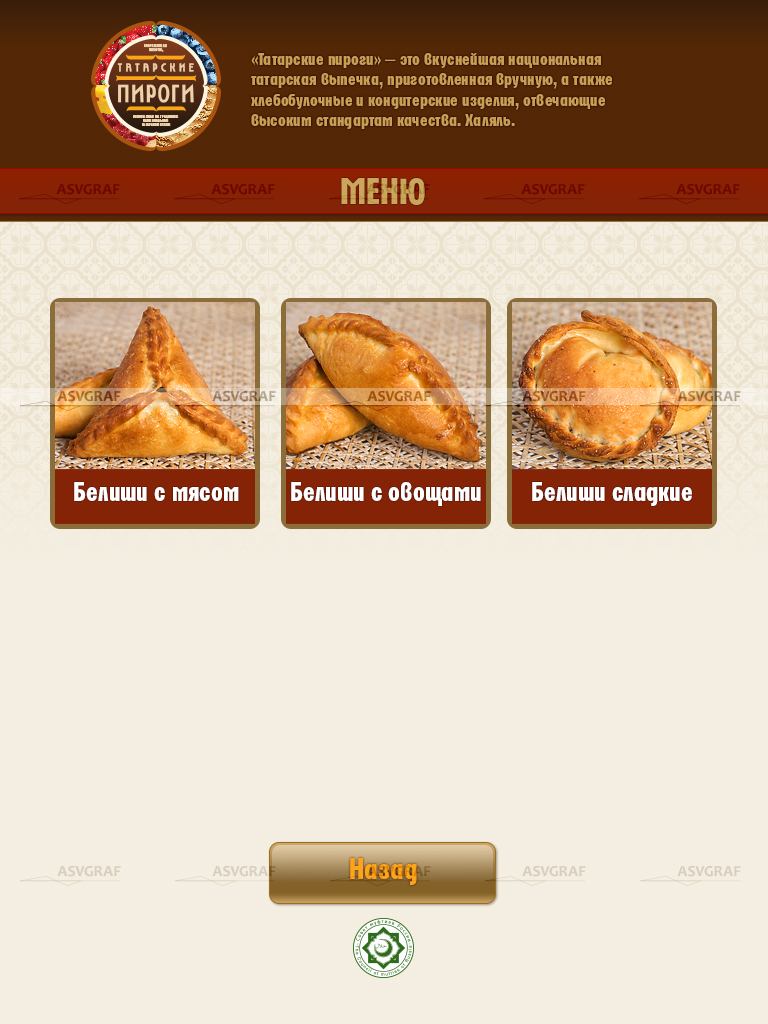Go back with the Назад button
This screenshot has height=1024, width=768.
pyautogui.click(x=382, y=872)
